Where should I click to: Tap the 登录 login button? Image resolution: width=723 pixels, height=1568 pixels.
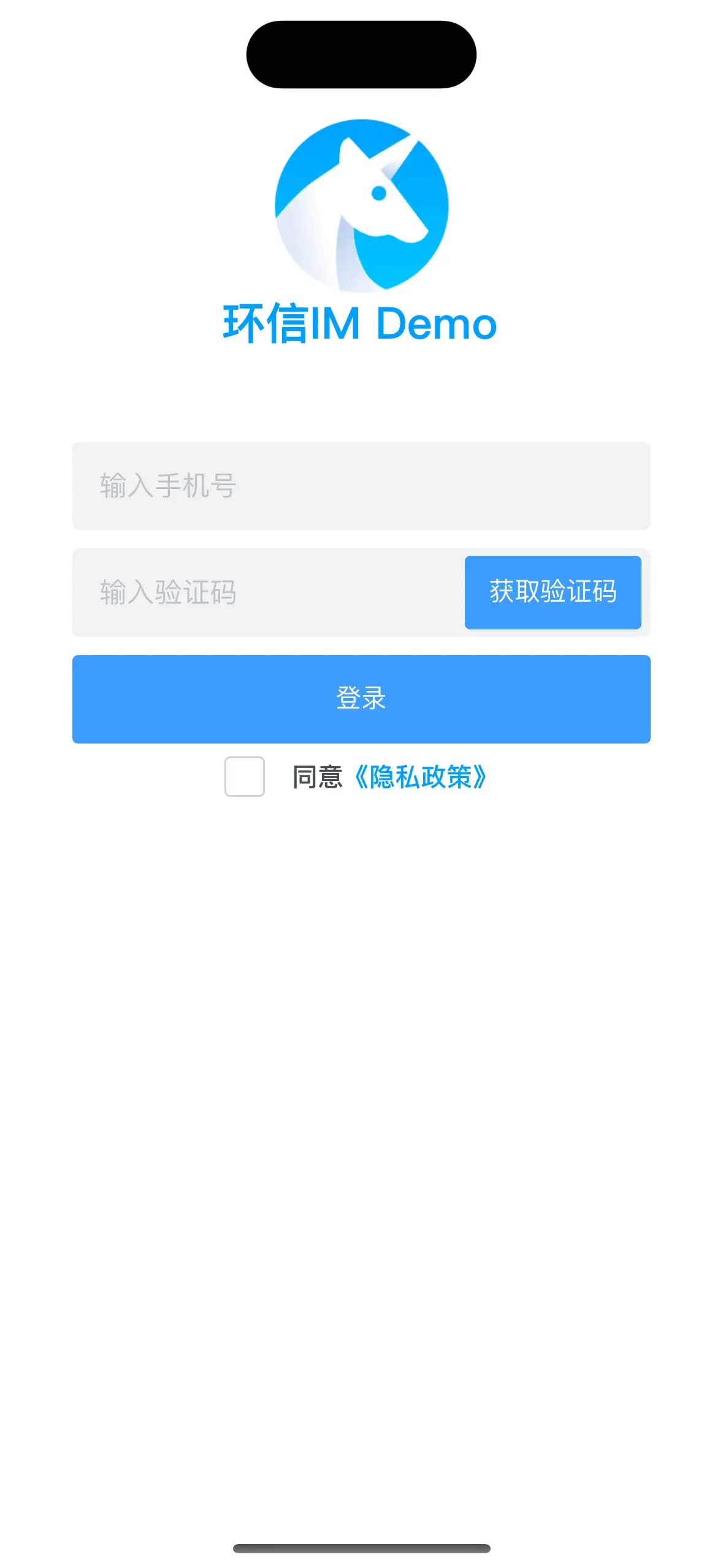coord(361,699)
